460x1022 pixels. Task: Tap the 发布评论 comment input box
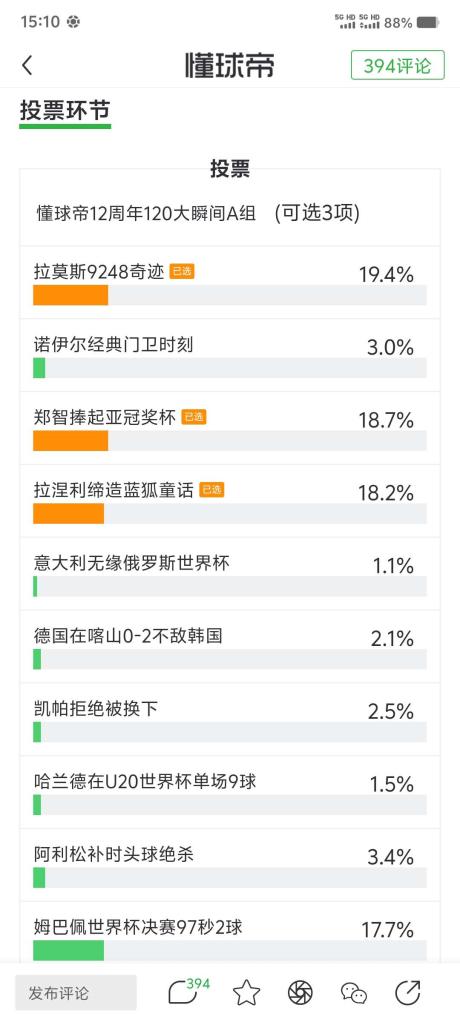coord(76,993)
